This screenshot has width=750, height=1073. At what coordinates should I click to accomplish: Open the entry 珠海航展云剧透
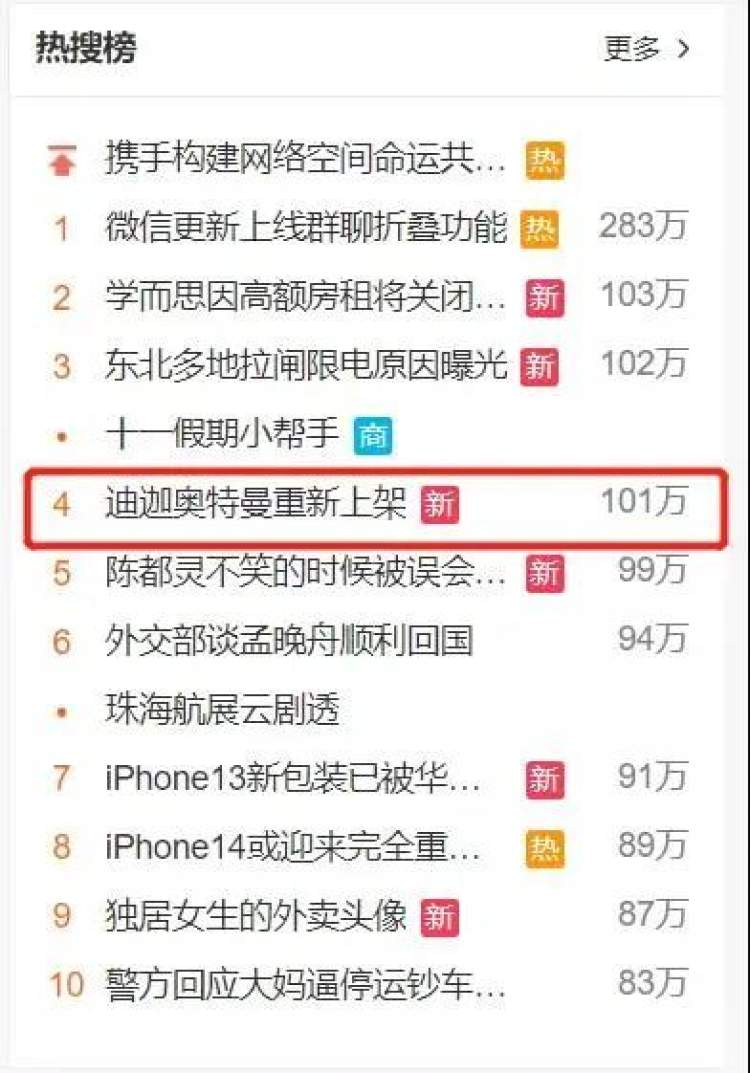(222, 710)
